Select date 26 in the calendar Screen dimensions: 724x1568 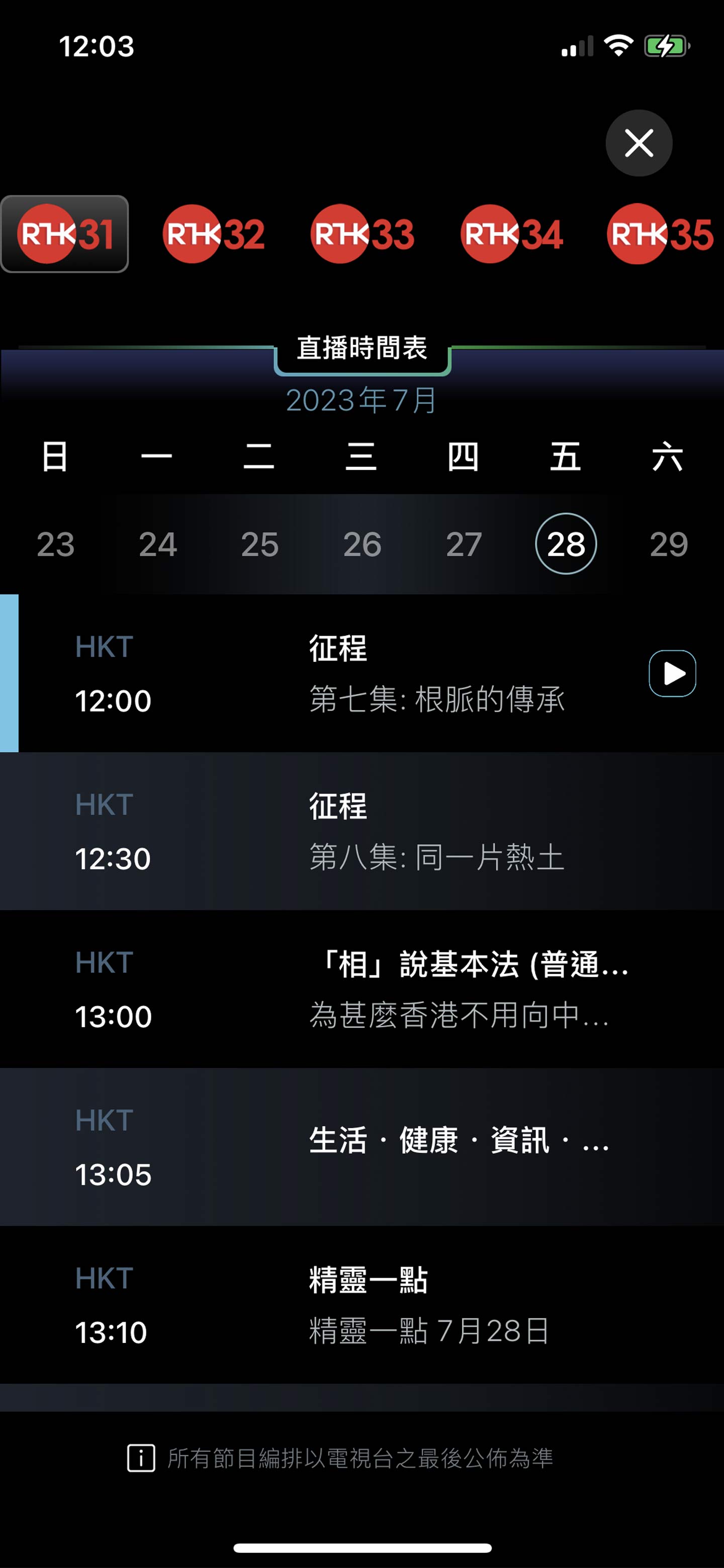[x=363, y=544]
